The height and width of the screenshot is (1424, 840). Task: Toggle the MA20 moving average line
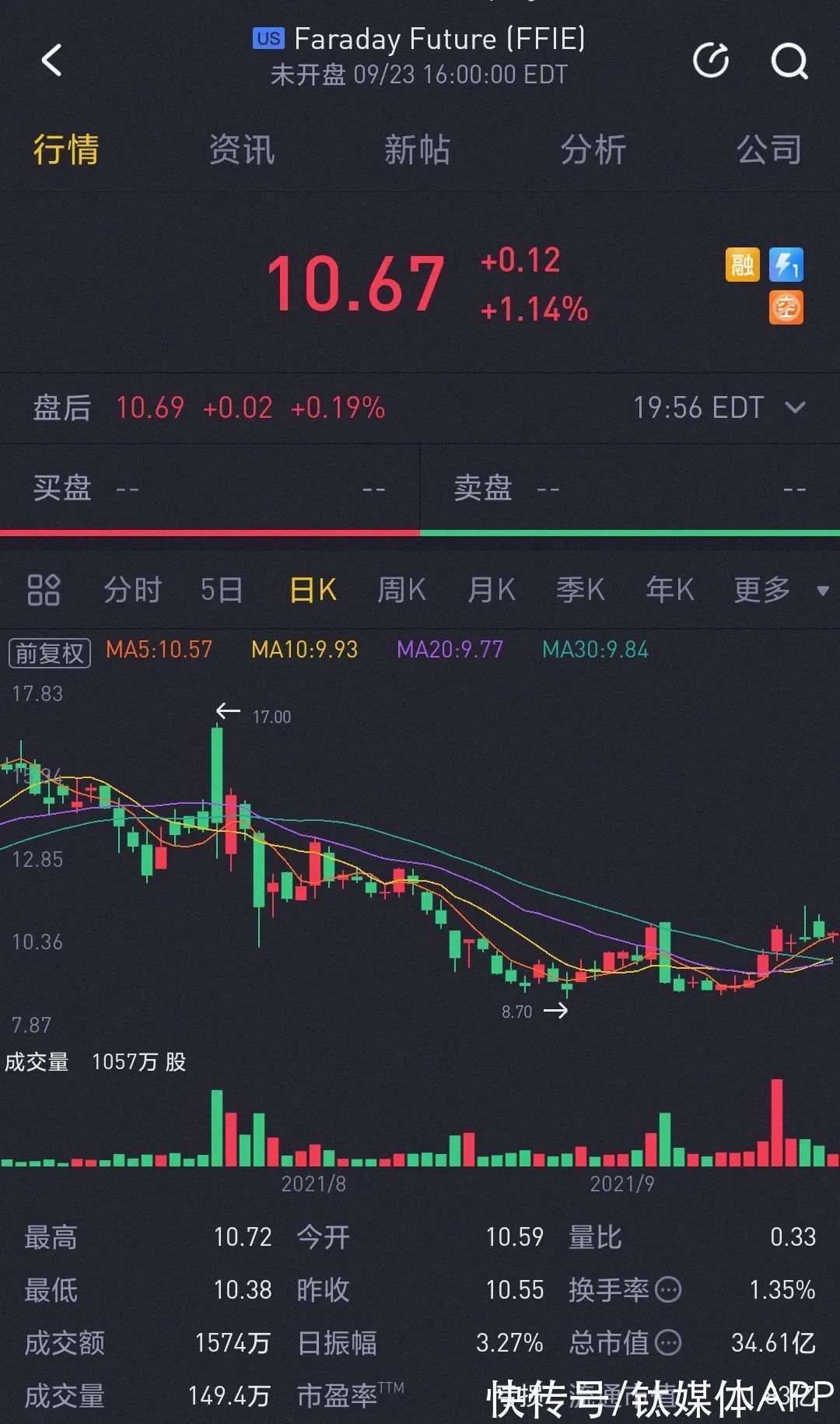point(450,649)
